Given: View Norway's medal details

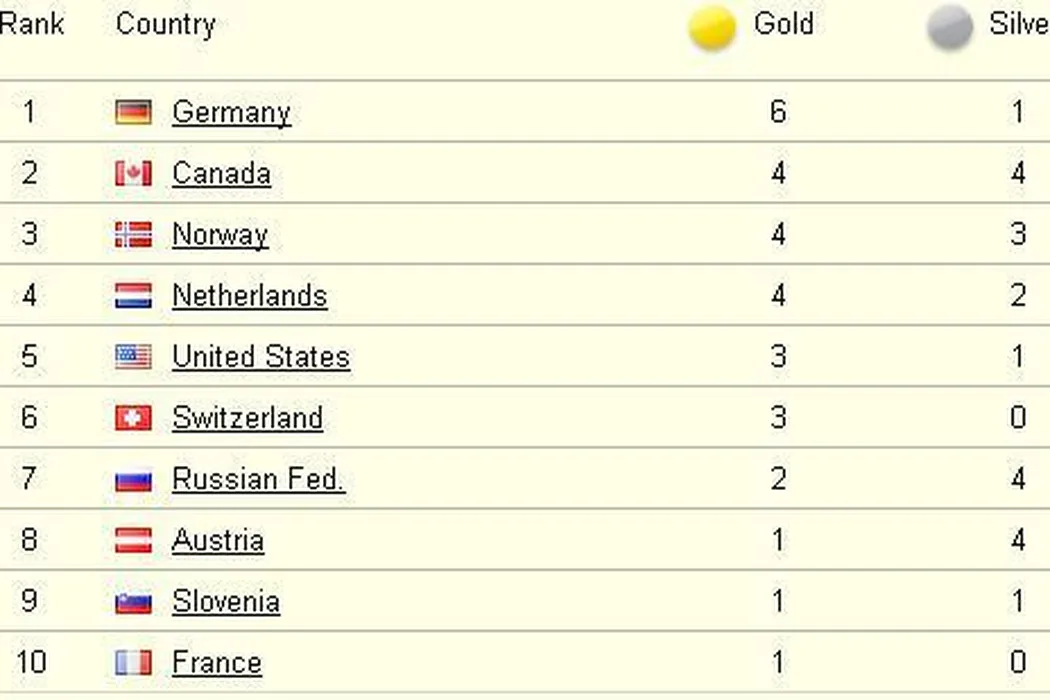Looking at the screenshot, I should point(220,234).
